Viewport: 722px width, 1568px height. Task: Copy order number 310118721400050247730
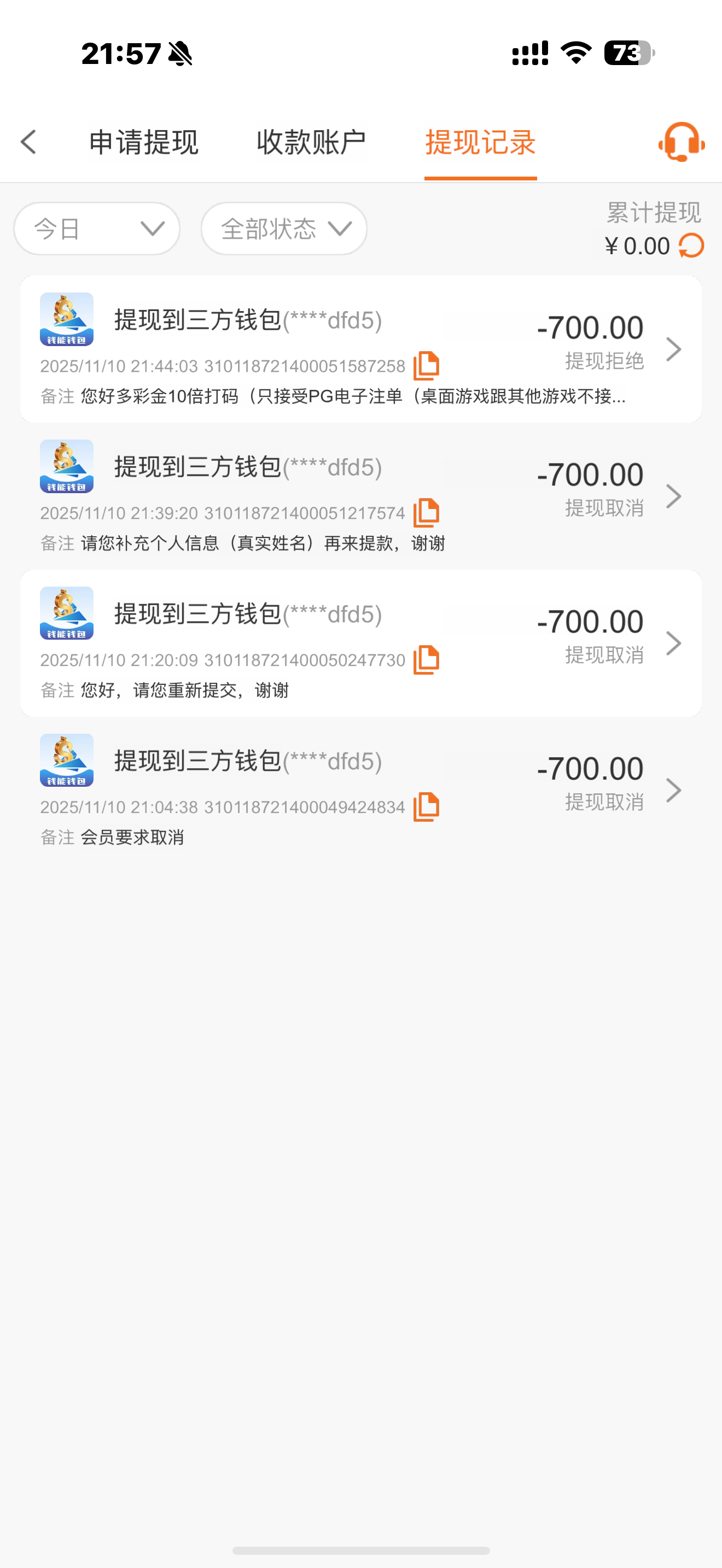click(427, 659)
